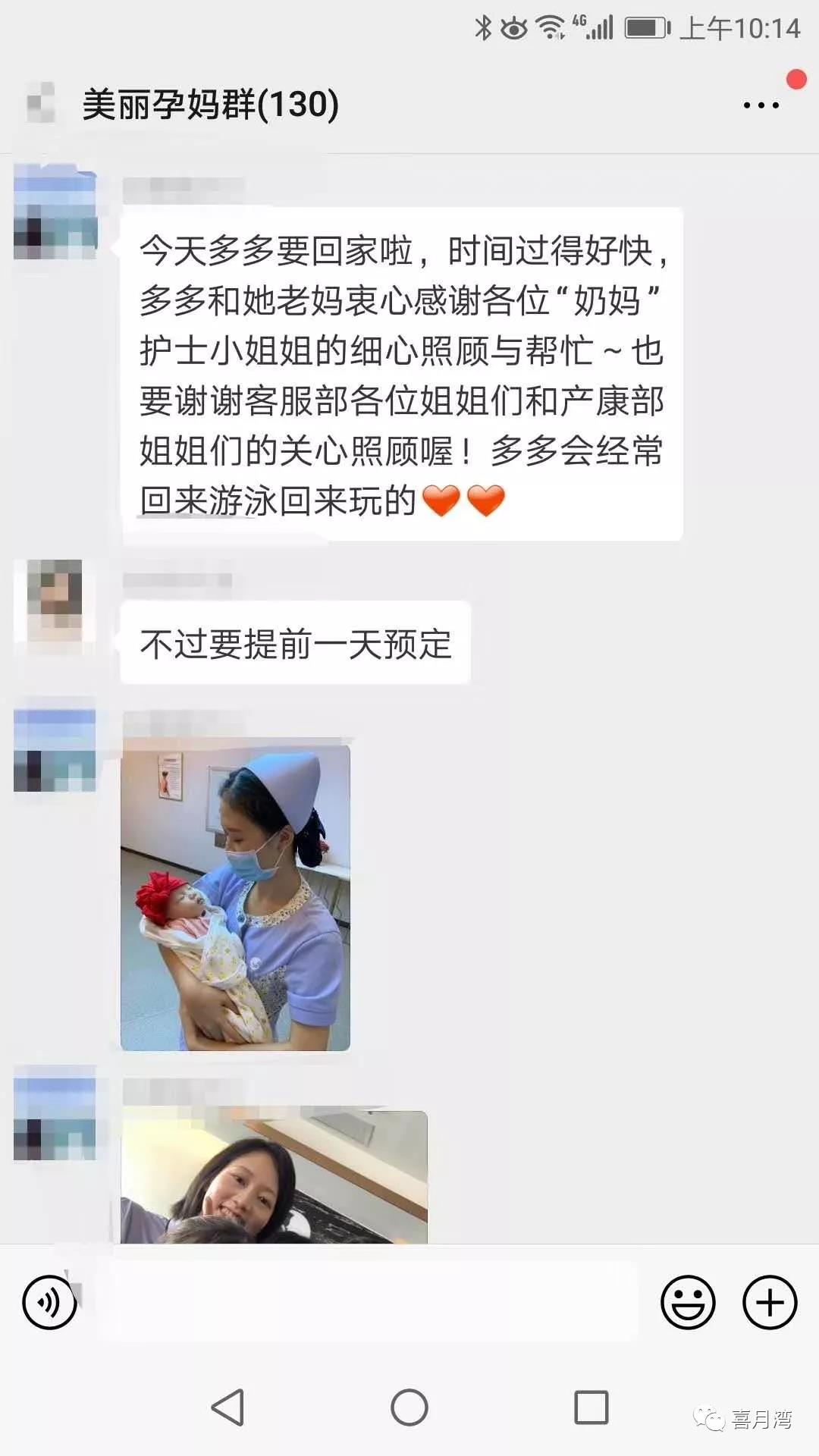Viewport: 819px width, 1456px height.
Task: Switch to voice message input
Action: [50, 1303]
